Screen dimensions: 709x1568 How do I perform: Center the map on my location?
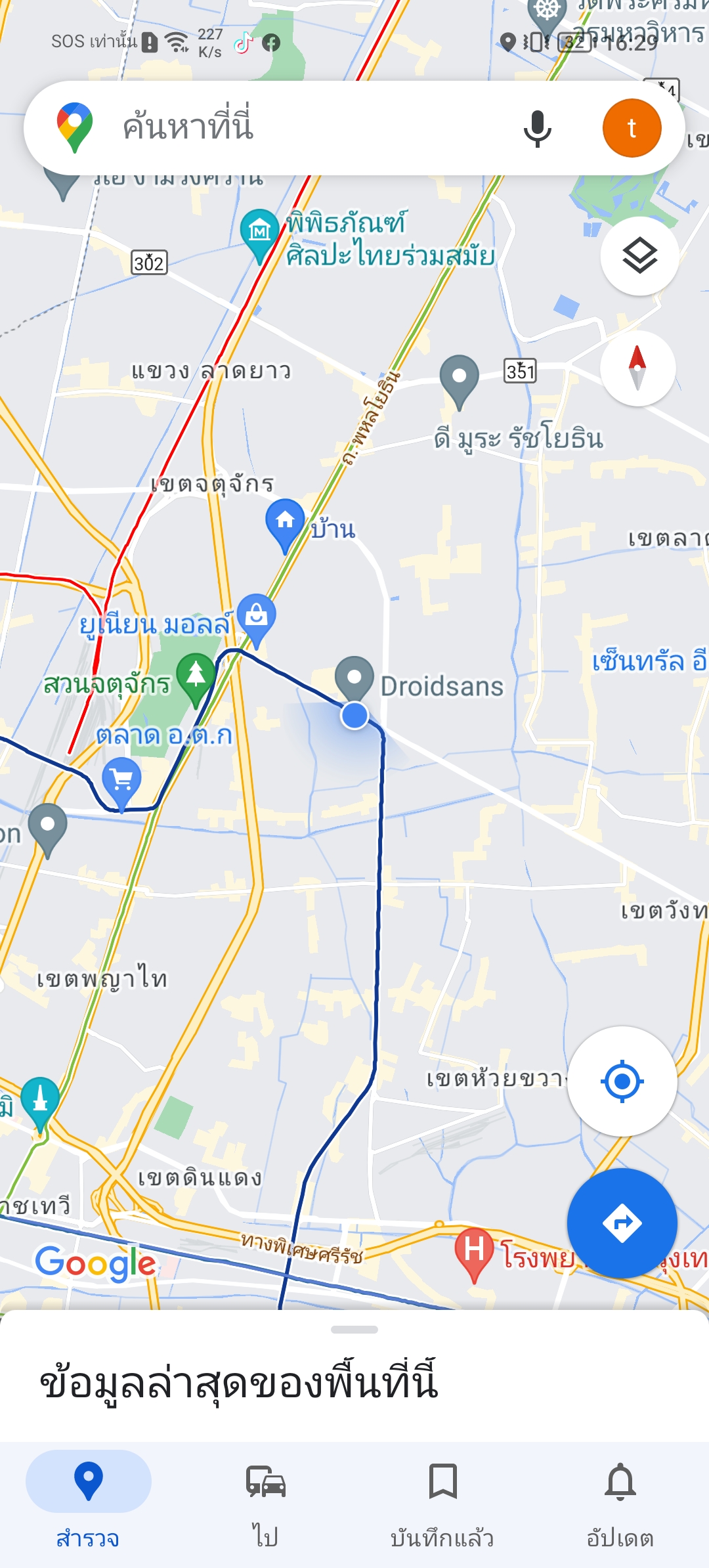pyautogui.click(x=622, y=1081)
